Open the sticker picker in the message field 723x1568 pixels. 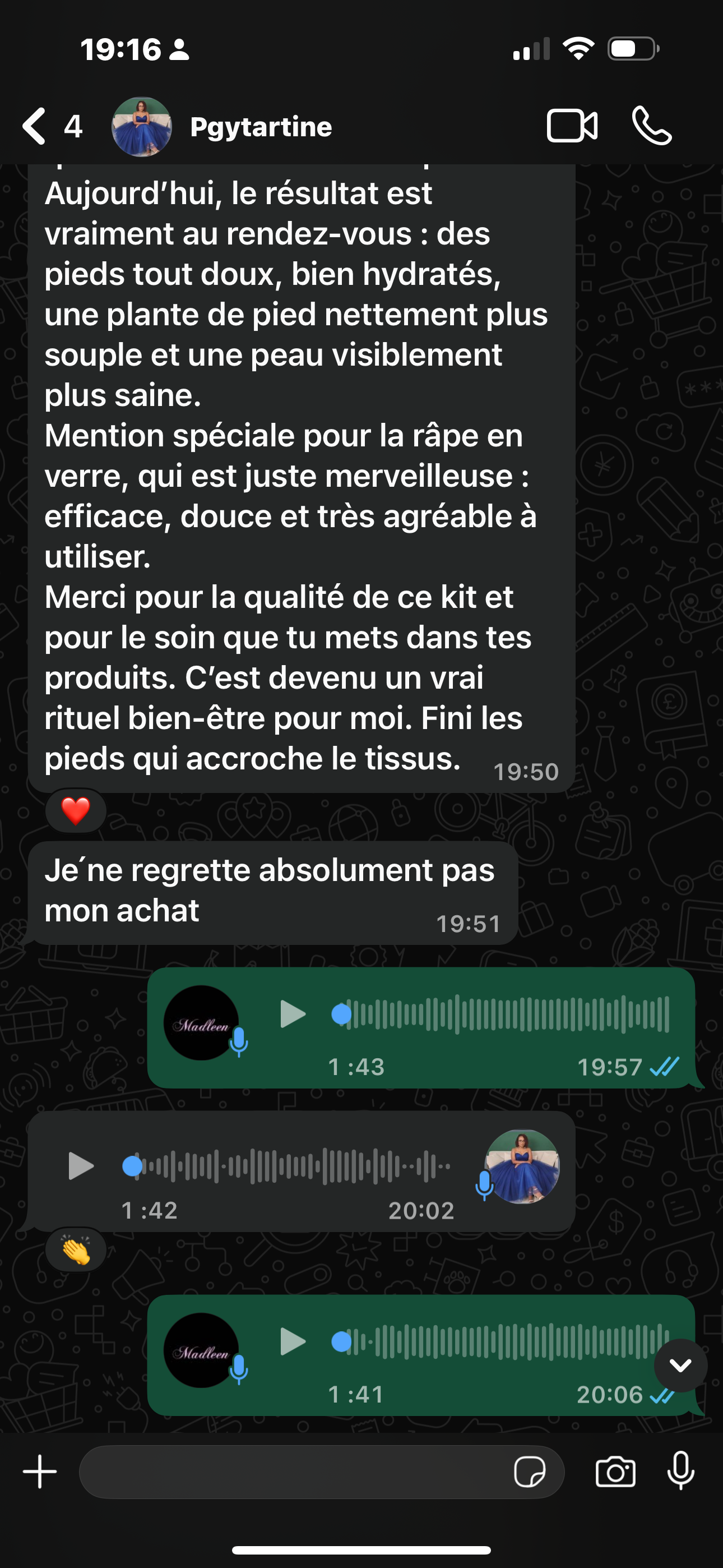click(x=530, y=1472)
